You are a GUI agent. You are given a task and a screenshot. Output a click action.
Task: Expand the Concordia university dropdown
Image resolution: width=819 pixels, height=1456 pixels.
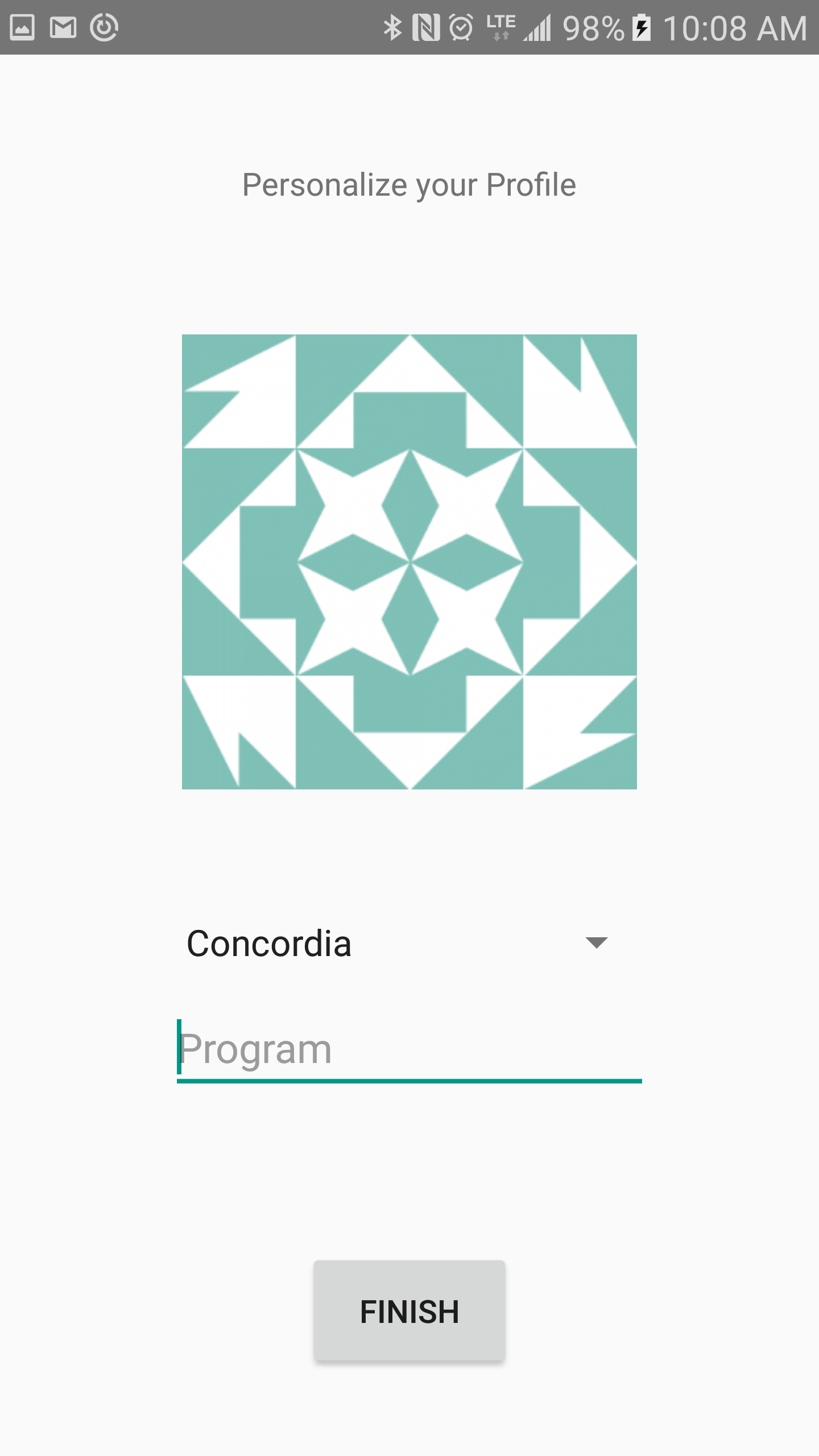[x=409, y=943]
